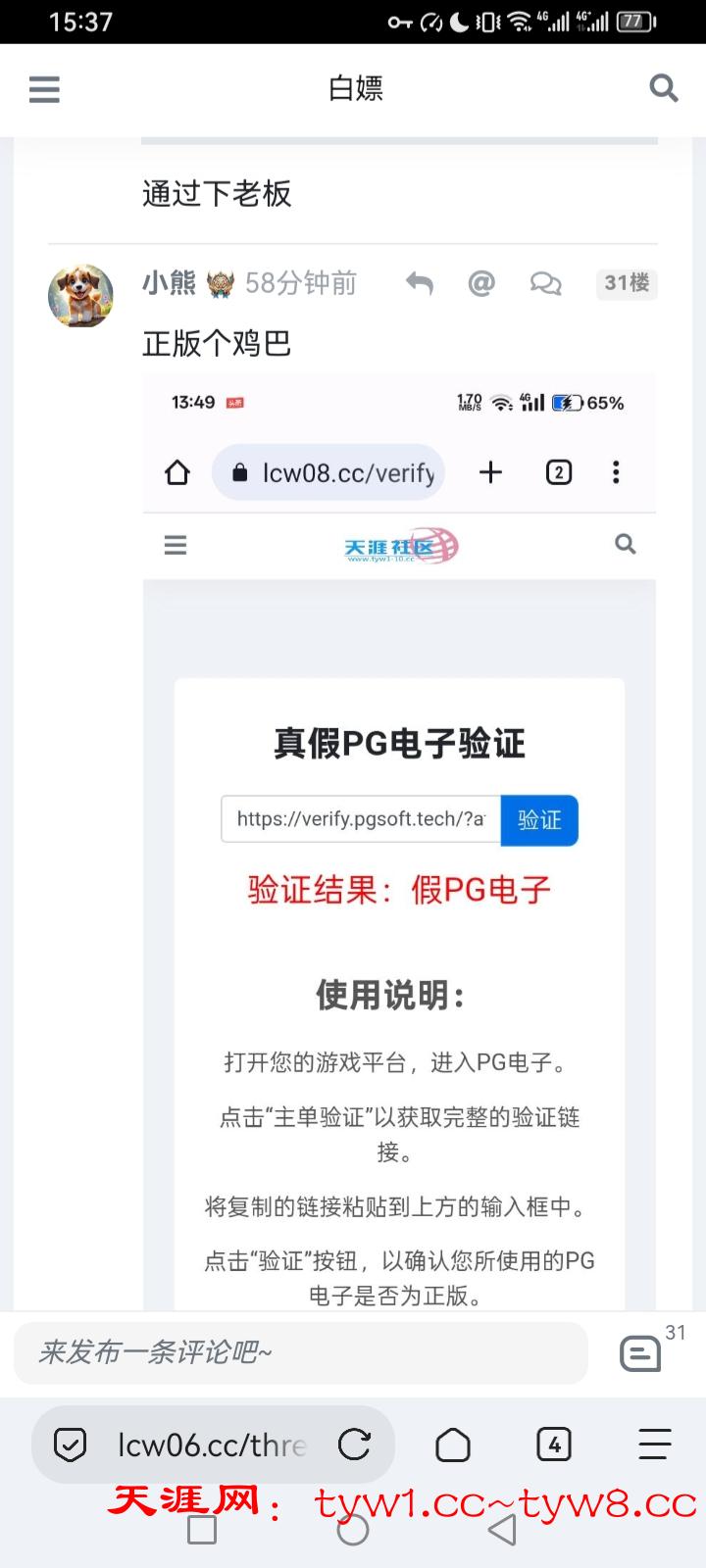Screen dimensions: 706x1568
Task: Open the comment bubble icon on 小熊's post
Action: pos(545,283)
